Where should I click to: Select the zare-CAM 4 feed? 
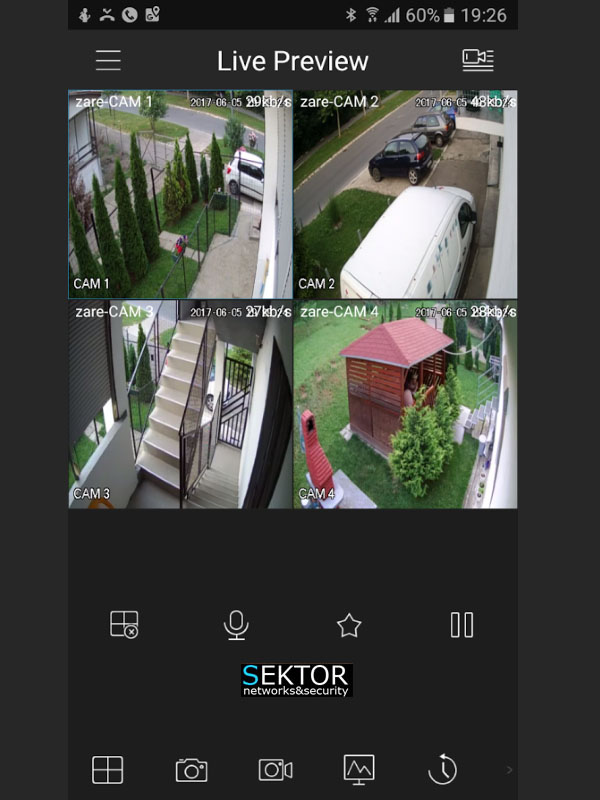click(x=405, y=405)
